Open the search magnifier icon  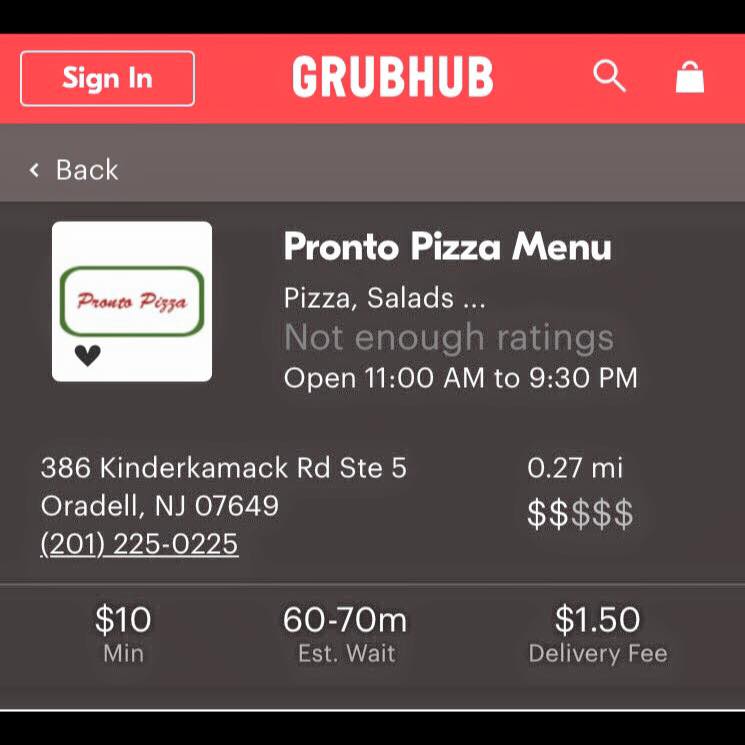(x=609, y=76)
